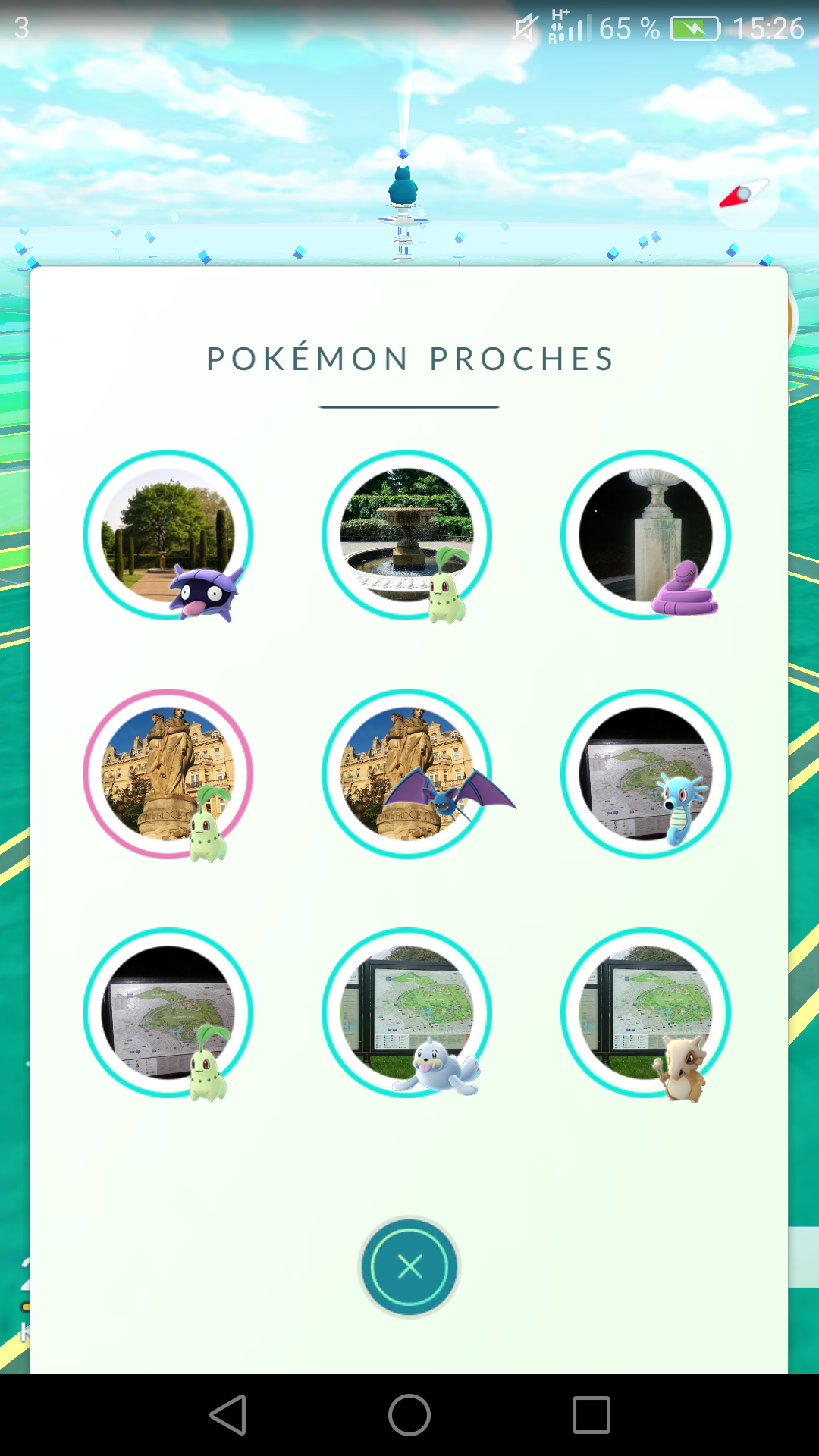Pick the Chikorita by the dark park map
This screenshot has height=1456, width=819.
(x=168, y=1013)
